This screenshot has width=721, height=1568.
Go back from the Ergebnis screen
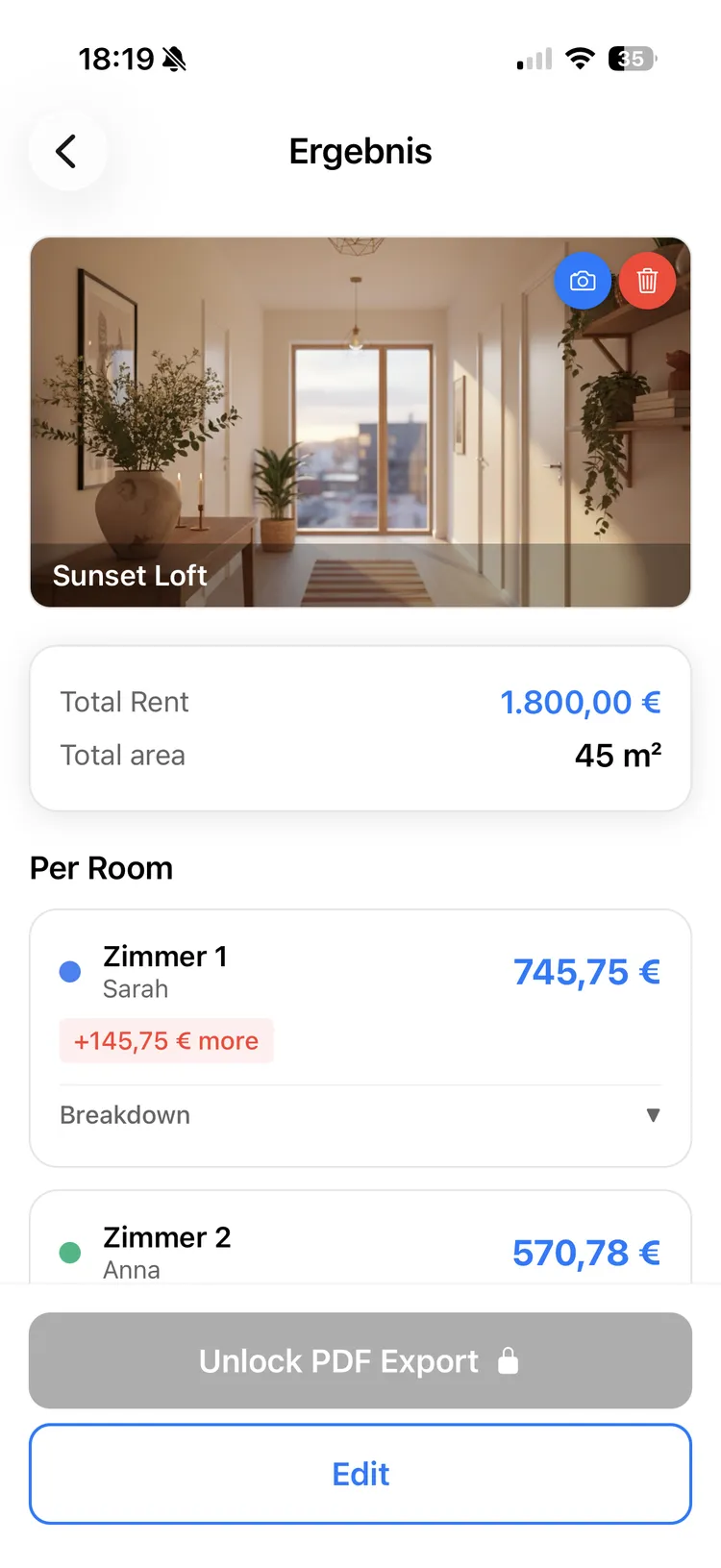66,151
